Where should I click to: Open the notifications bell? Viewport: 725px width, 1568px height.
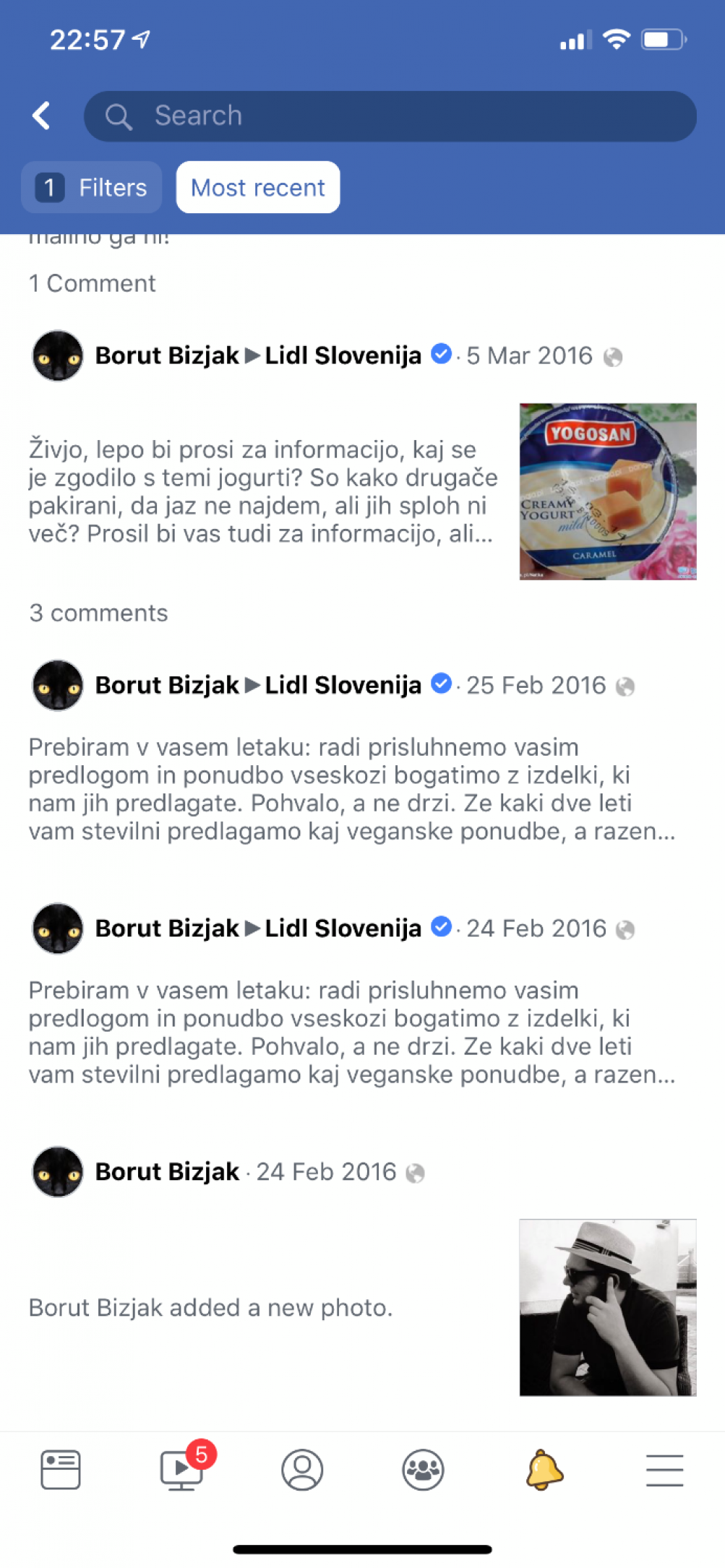[x=544, y=1470]
